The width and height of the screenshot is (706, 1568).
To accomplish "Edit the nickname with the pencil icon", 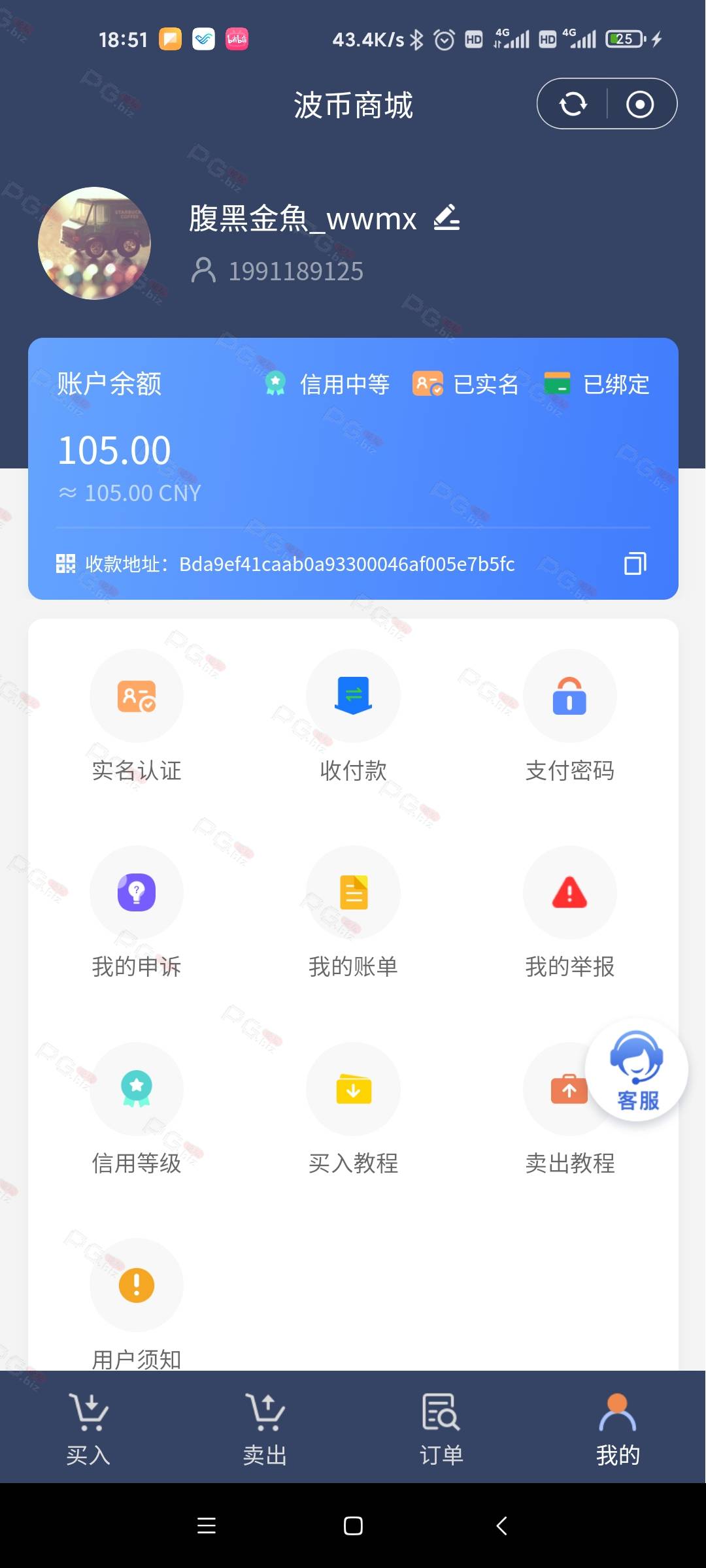I will click(447, 218).
